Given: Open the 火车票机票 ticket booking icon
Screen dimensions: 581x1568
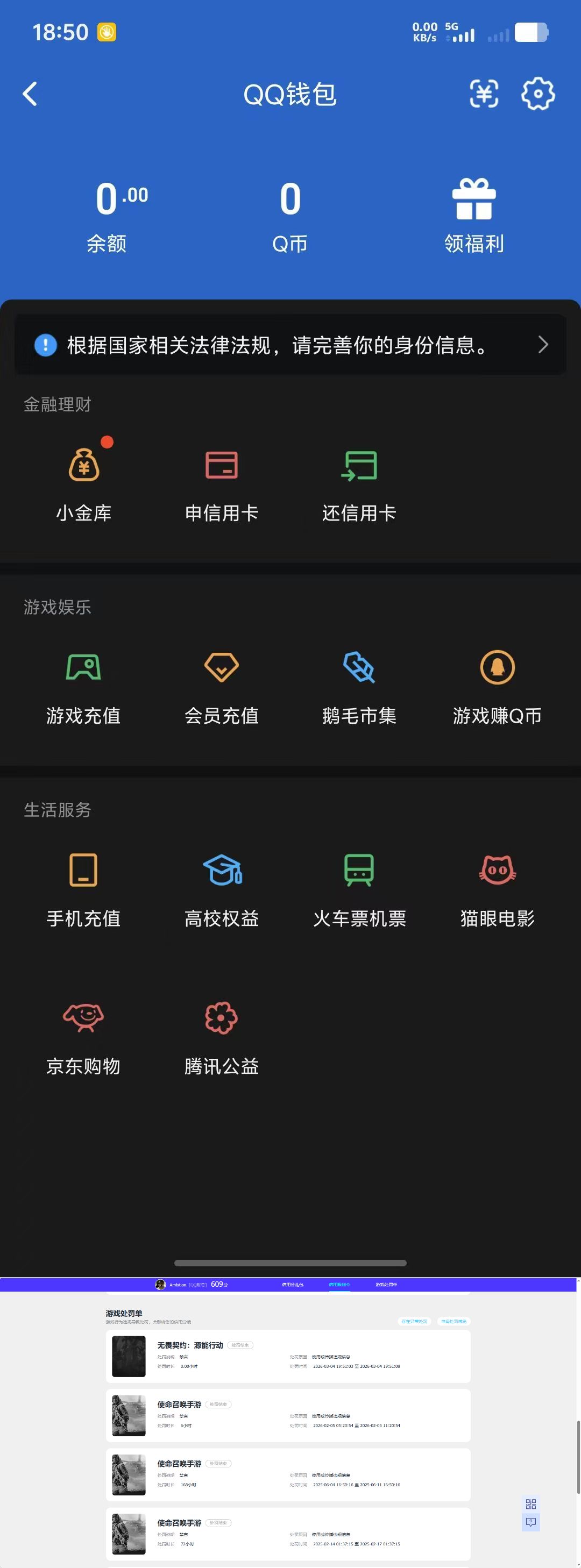Looking at the screenshot, I should (x=359, y=887).
